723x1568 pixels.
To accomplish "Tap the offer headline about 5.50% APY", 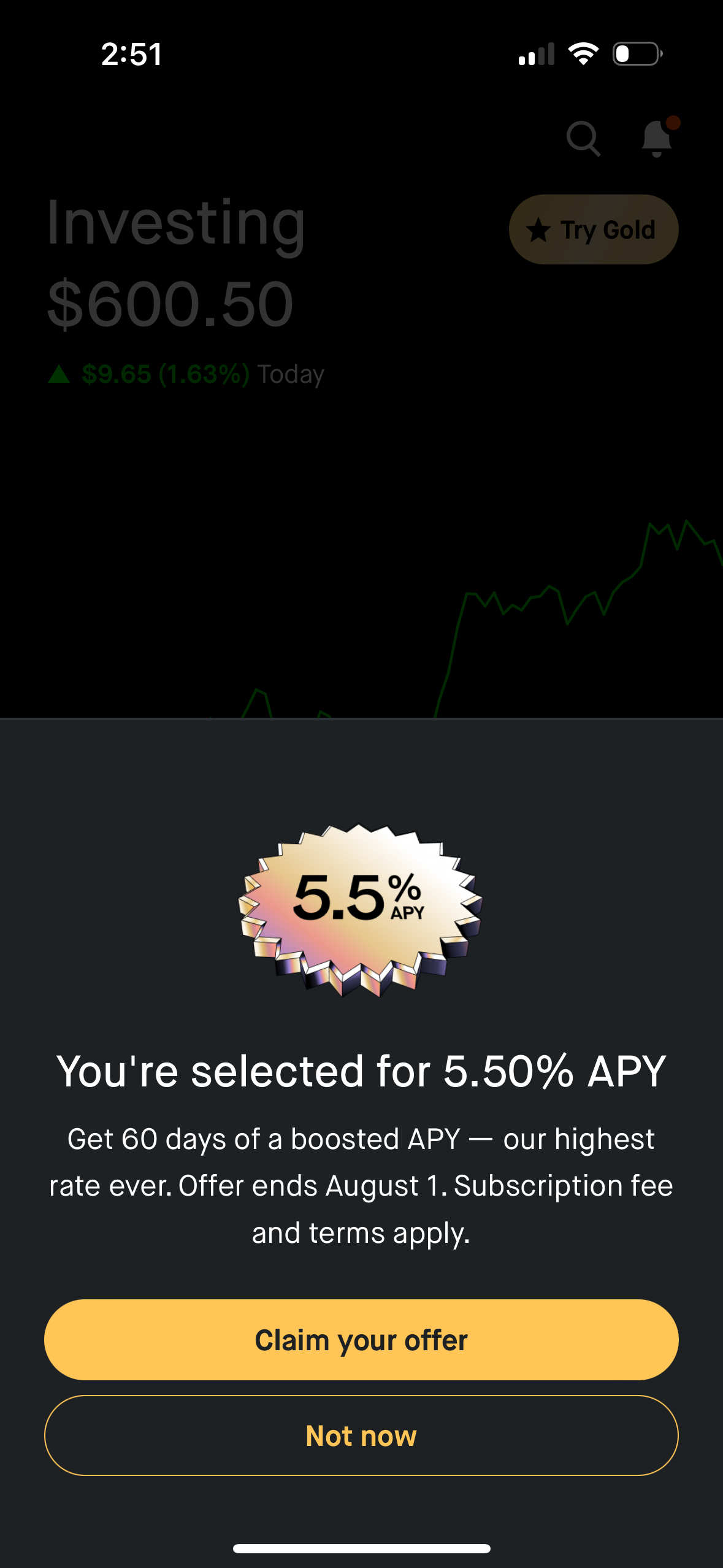I will point(361,1069).
